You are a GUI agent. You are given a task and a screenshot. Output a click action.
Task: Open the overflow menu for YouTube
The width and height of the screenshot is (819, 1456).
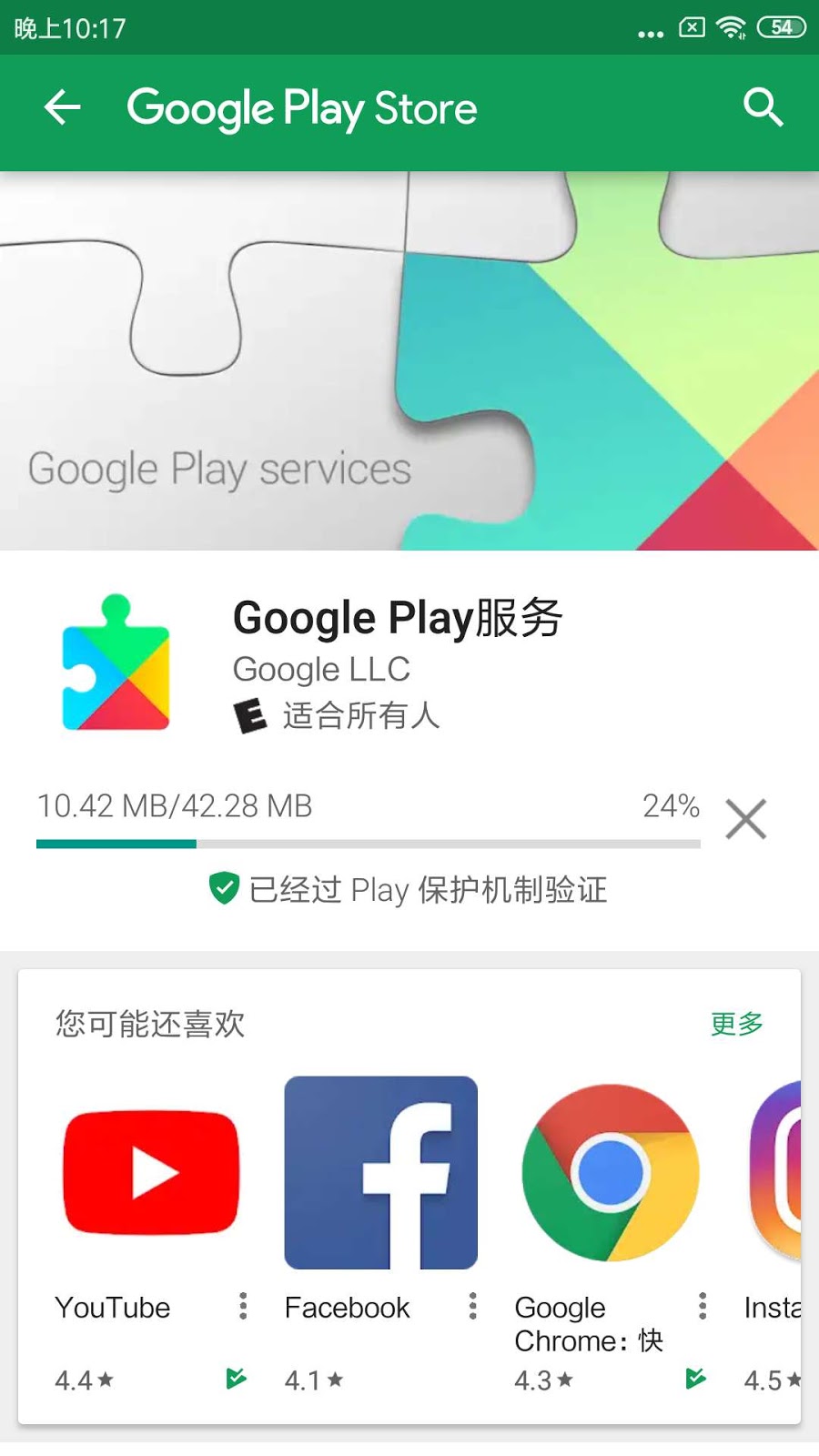point(243,1306)
